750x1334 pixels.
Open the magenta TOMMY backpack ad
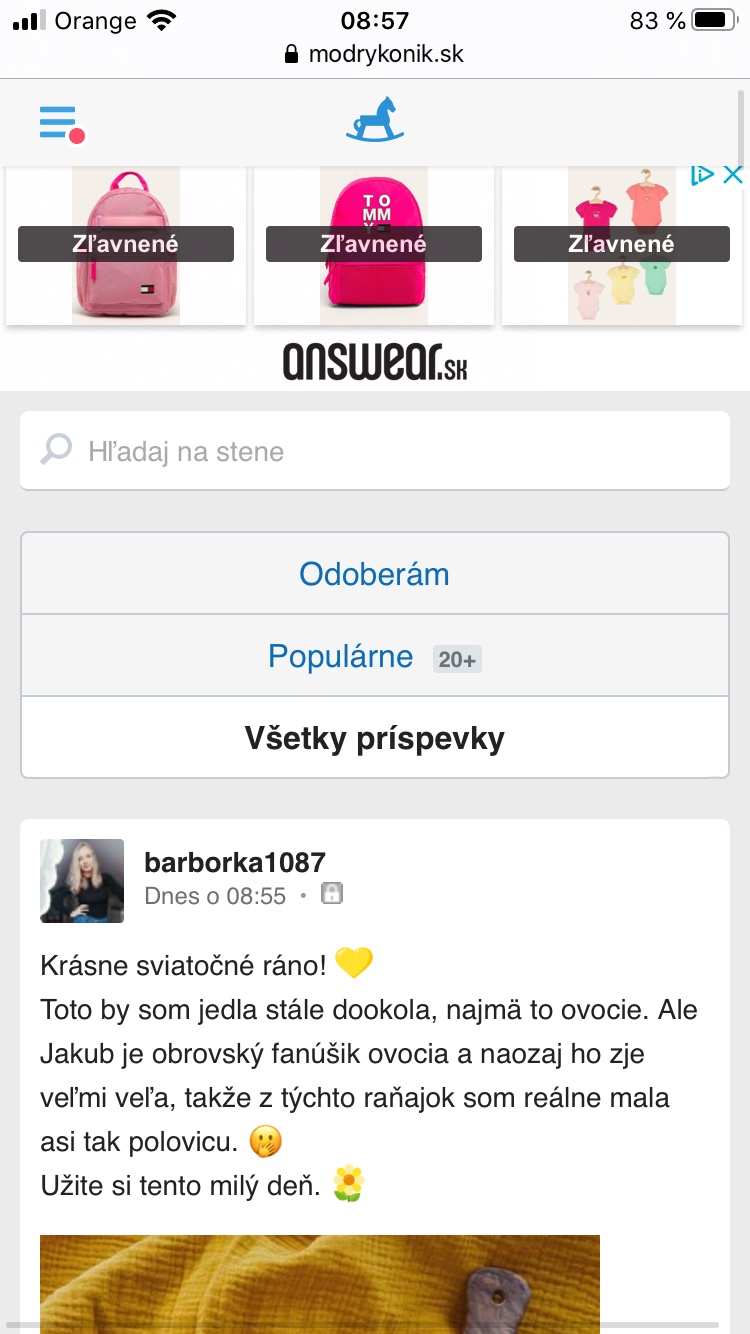(374, 245)
